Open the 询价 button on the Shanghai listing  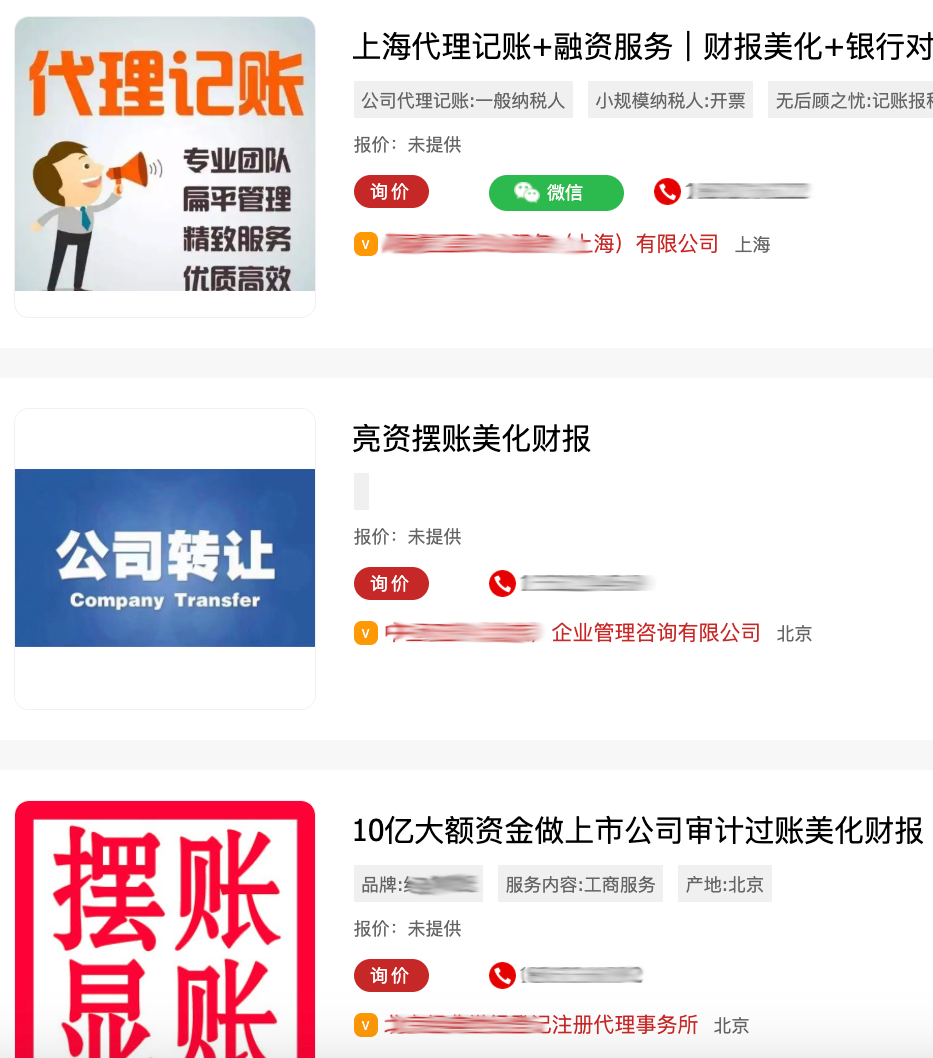click(x=391, y=191)
